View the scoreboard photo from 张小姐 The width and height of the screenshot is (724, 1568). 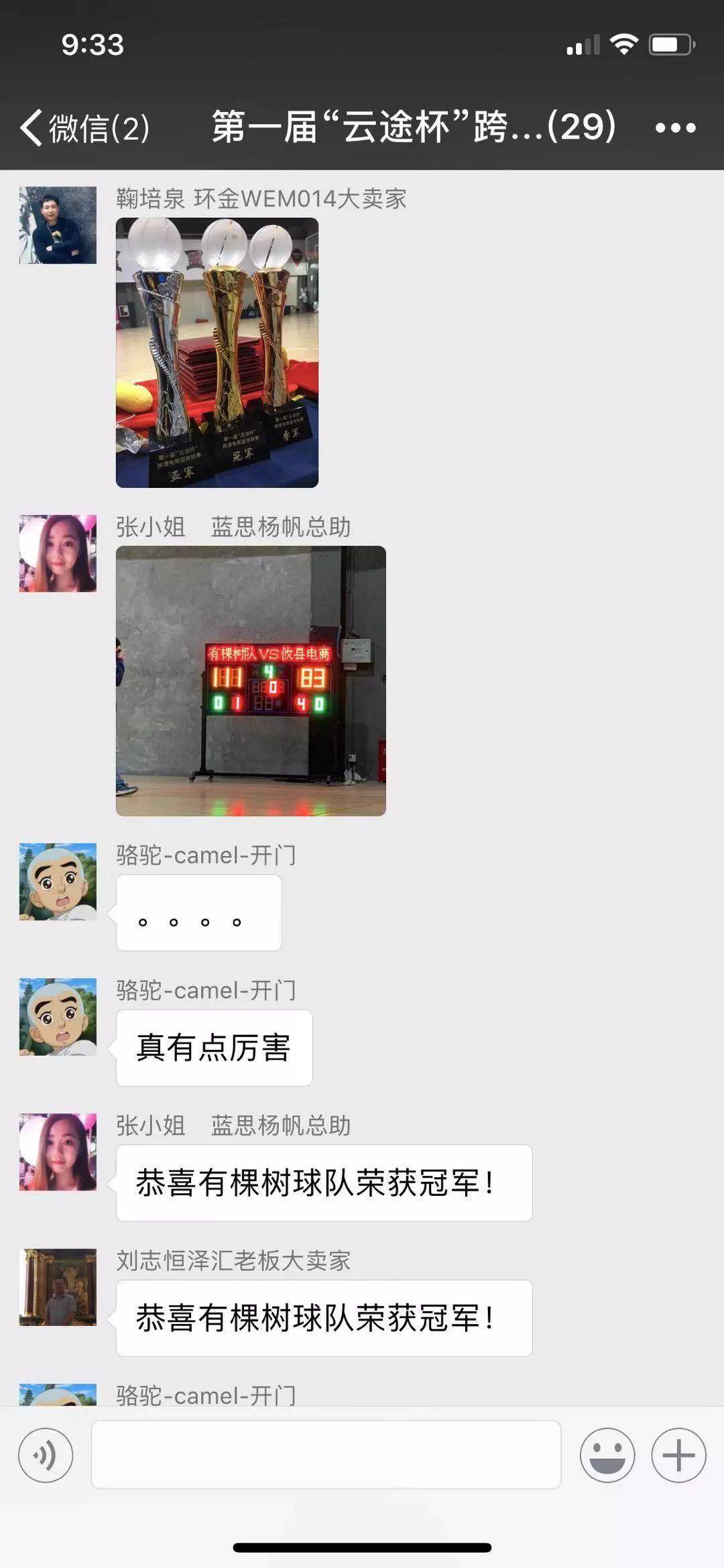(x=251, y=680)
